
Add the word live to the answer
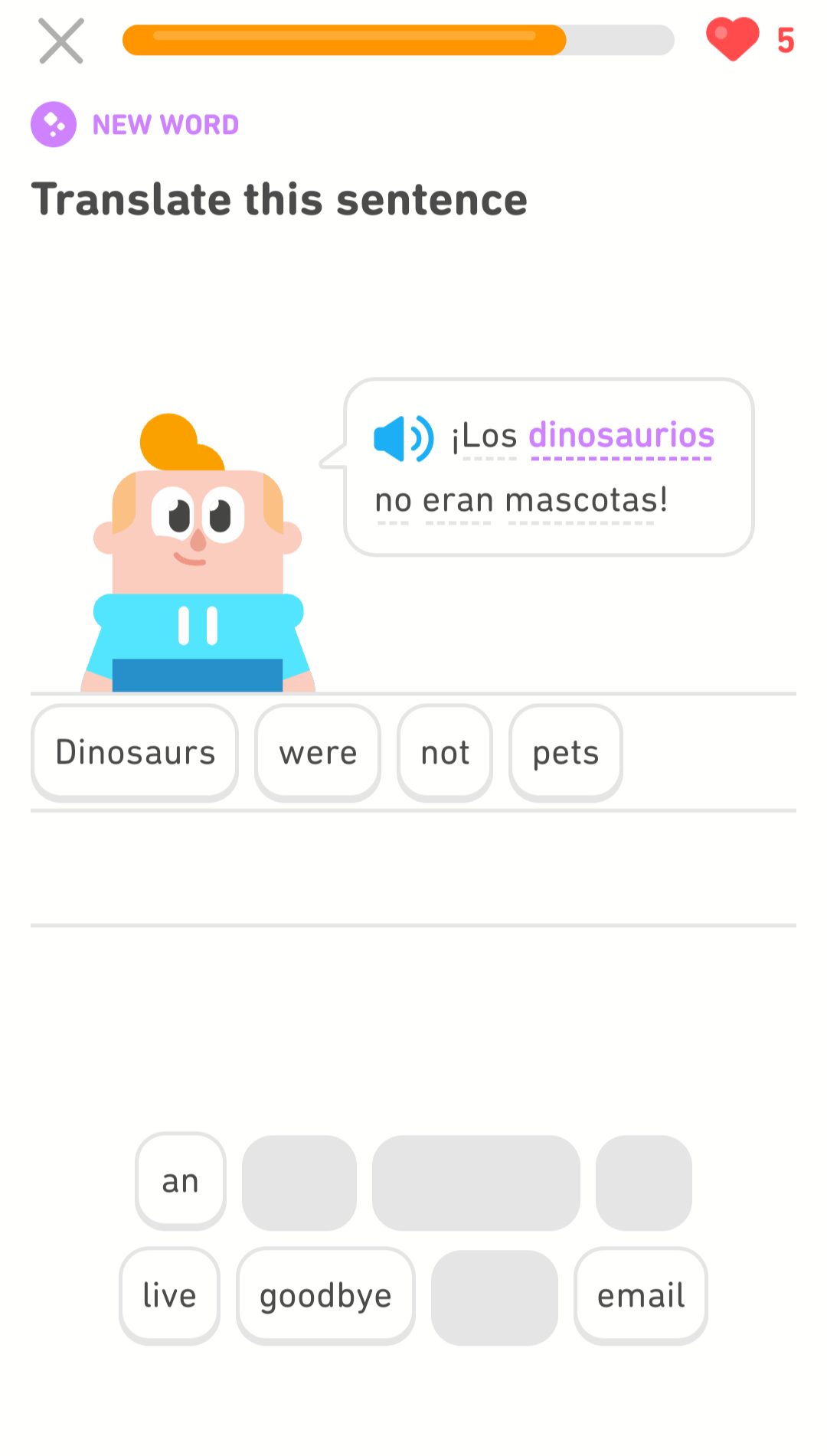[x=169, y=1296]
